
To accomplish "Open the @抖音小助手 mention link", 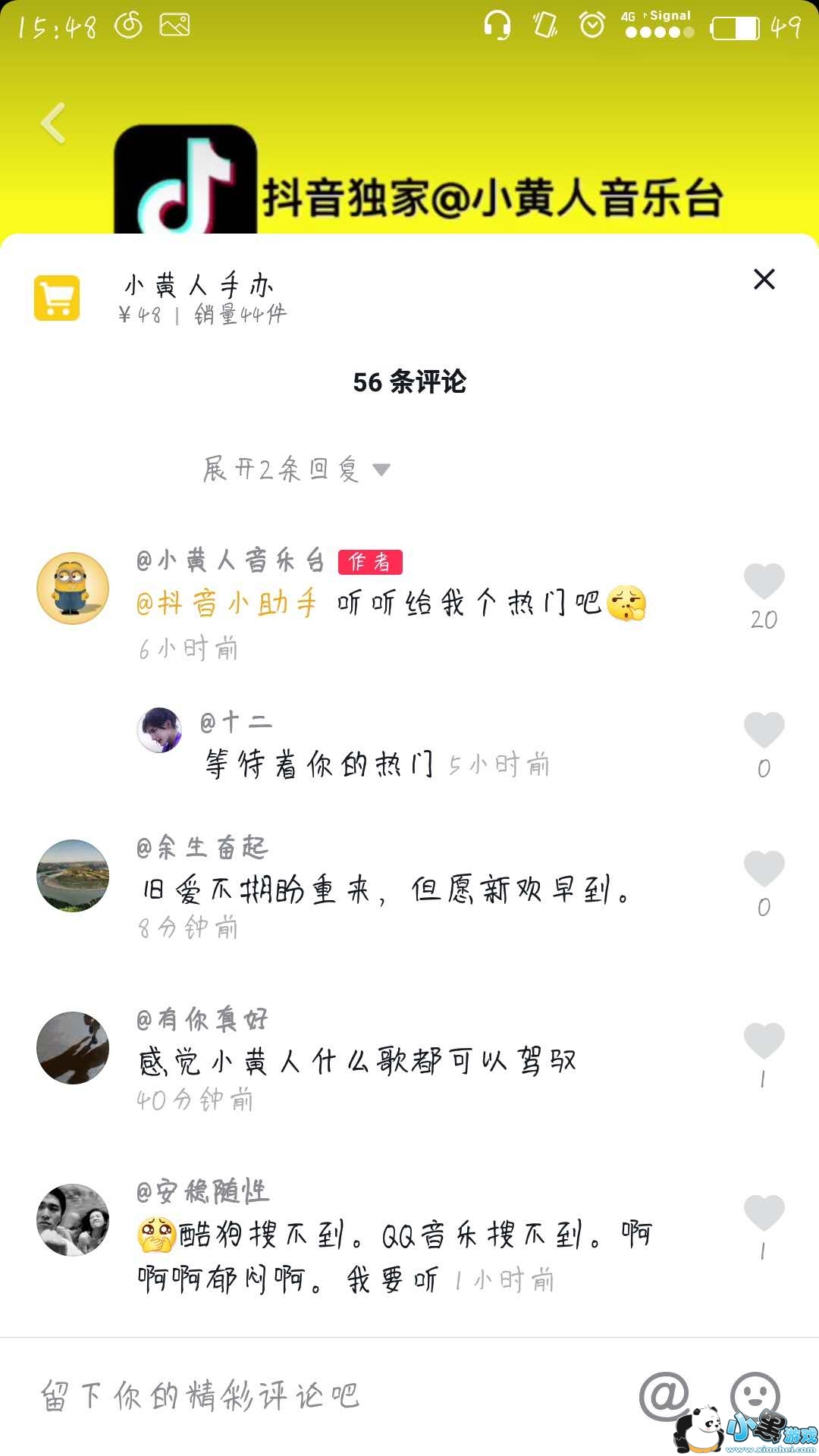I will (226, 604).
